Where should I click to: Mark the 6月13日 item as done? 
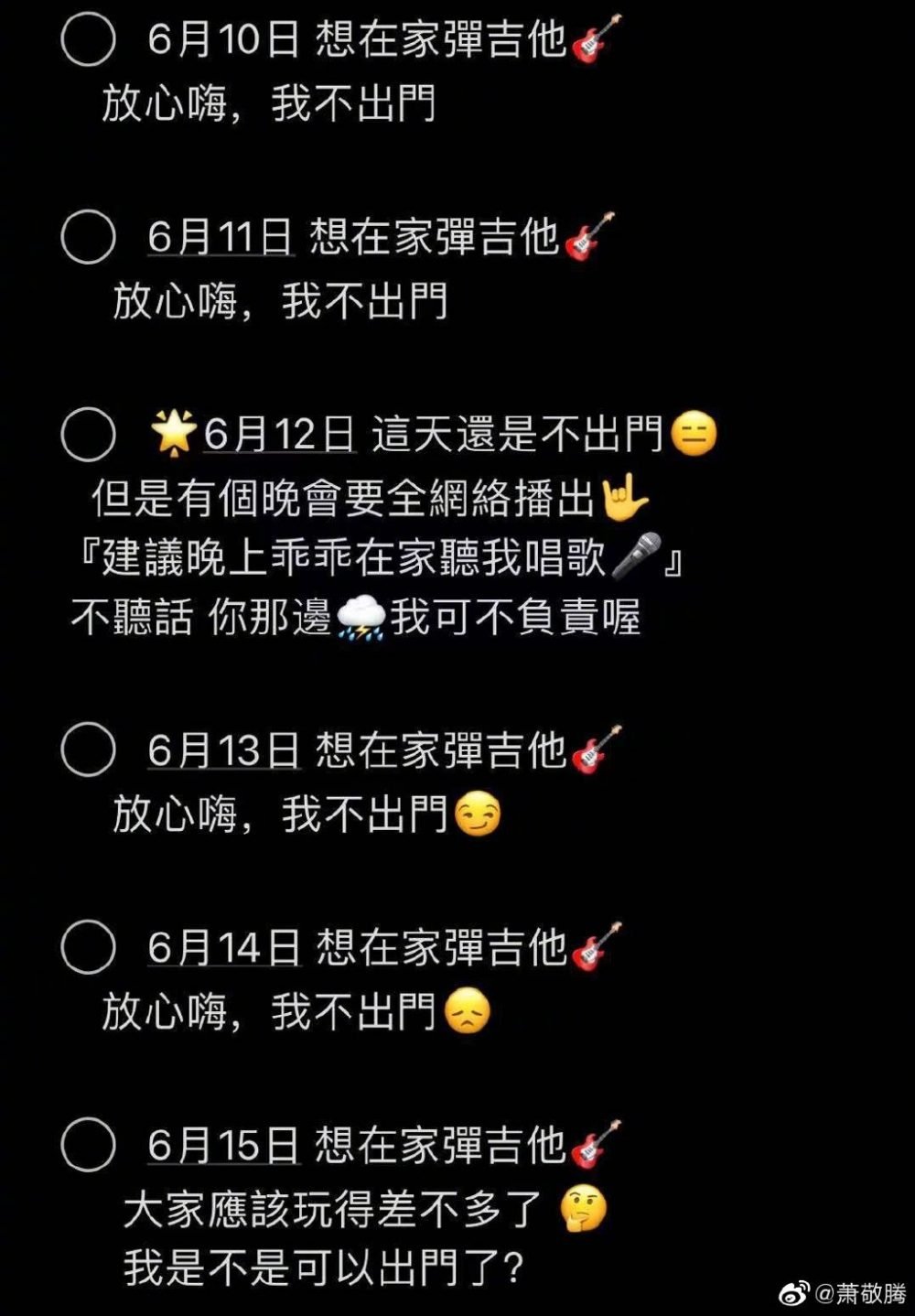(x=88, y=750)
